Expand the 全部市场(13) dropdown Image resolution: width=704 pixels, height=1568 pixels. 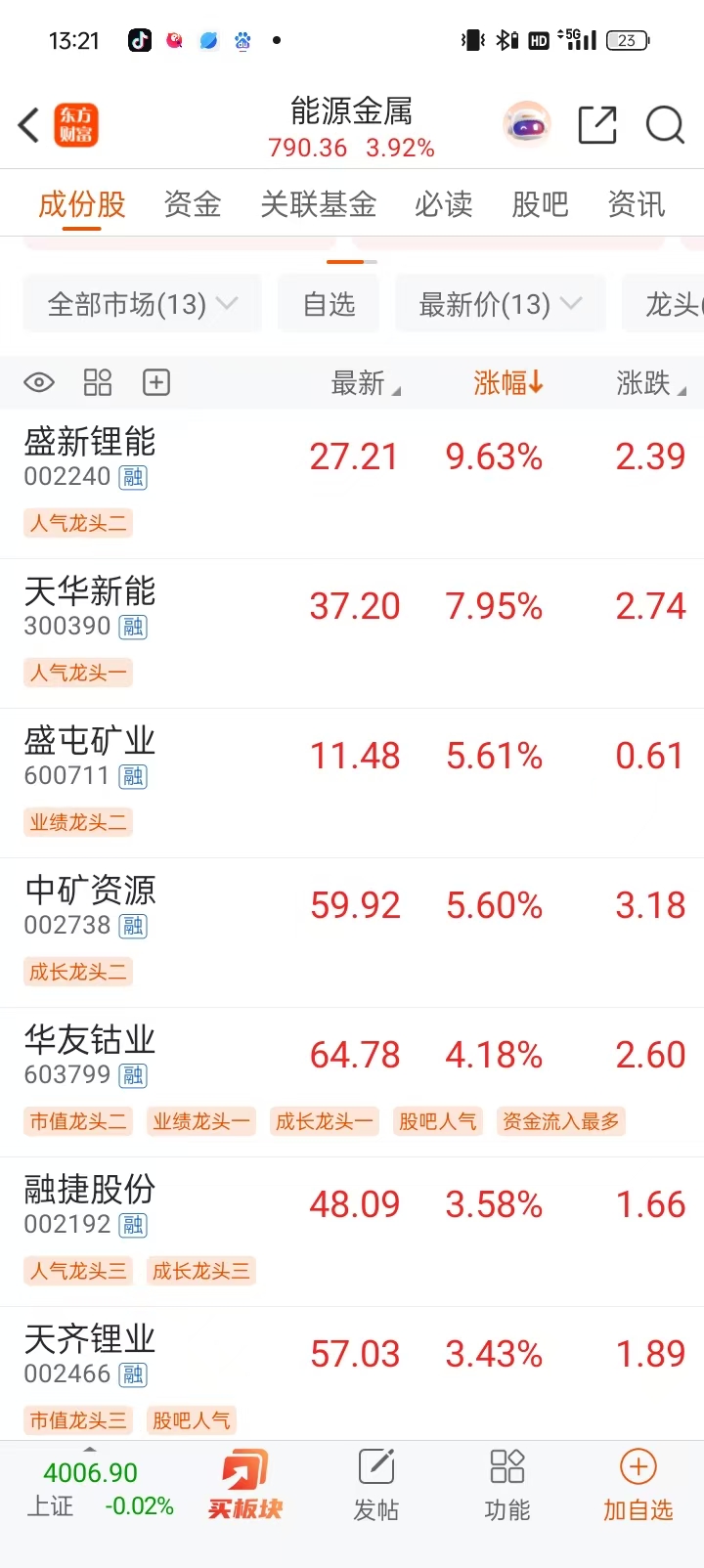(x=143, y=305)
